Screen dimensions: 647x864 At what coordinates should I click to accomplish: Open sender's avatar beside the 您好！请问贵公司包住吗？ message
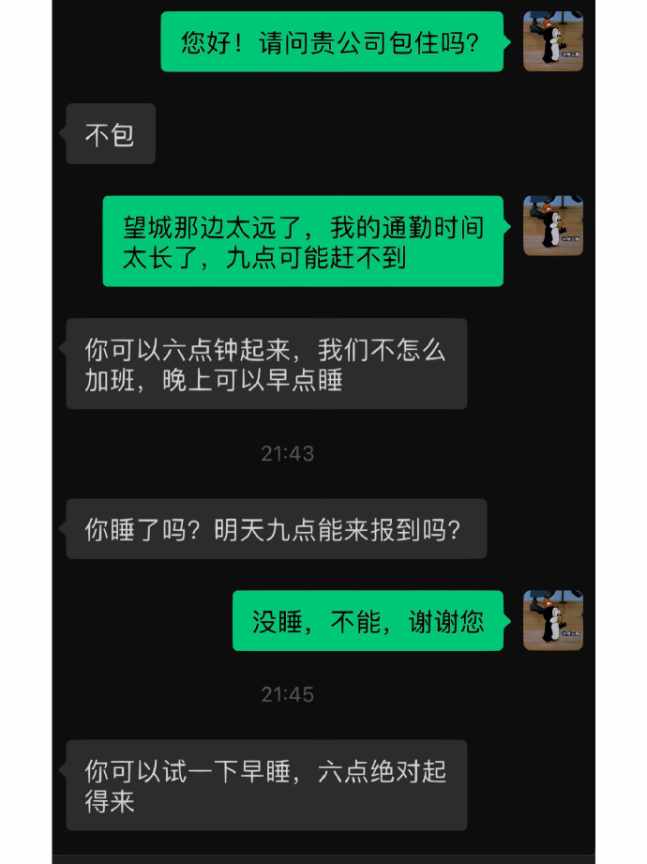click(x=553, y=41)
